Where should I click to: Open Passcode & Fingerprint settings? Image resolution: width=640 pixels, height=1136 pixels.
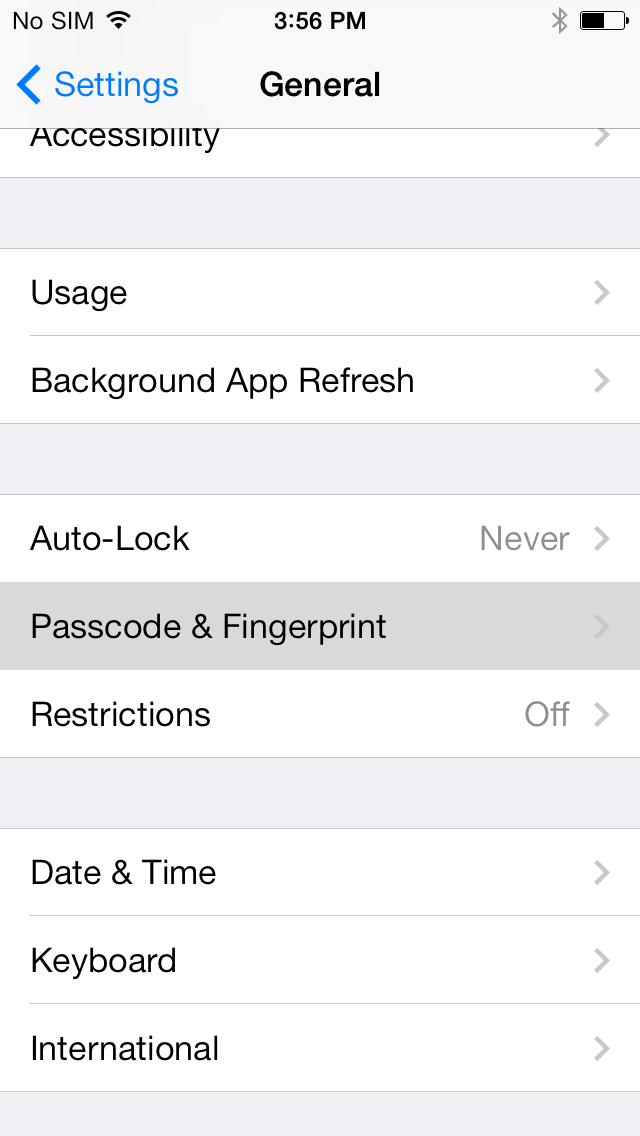click(320, 627)
